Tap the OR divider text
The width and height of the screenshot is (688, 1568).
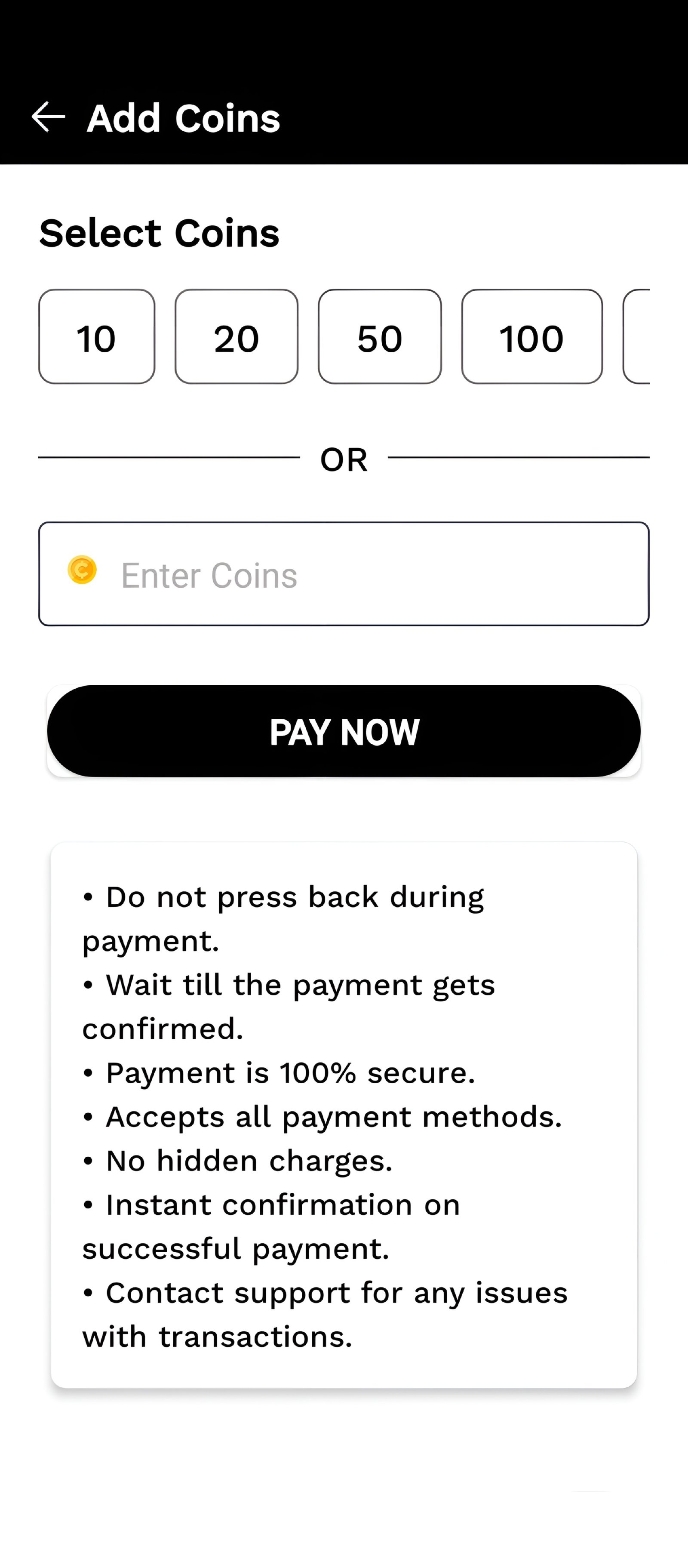coord(344,459)
